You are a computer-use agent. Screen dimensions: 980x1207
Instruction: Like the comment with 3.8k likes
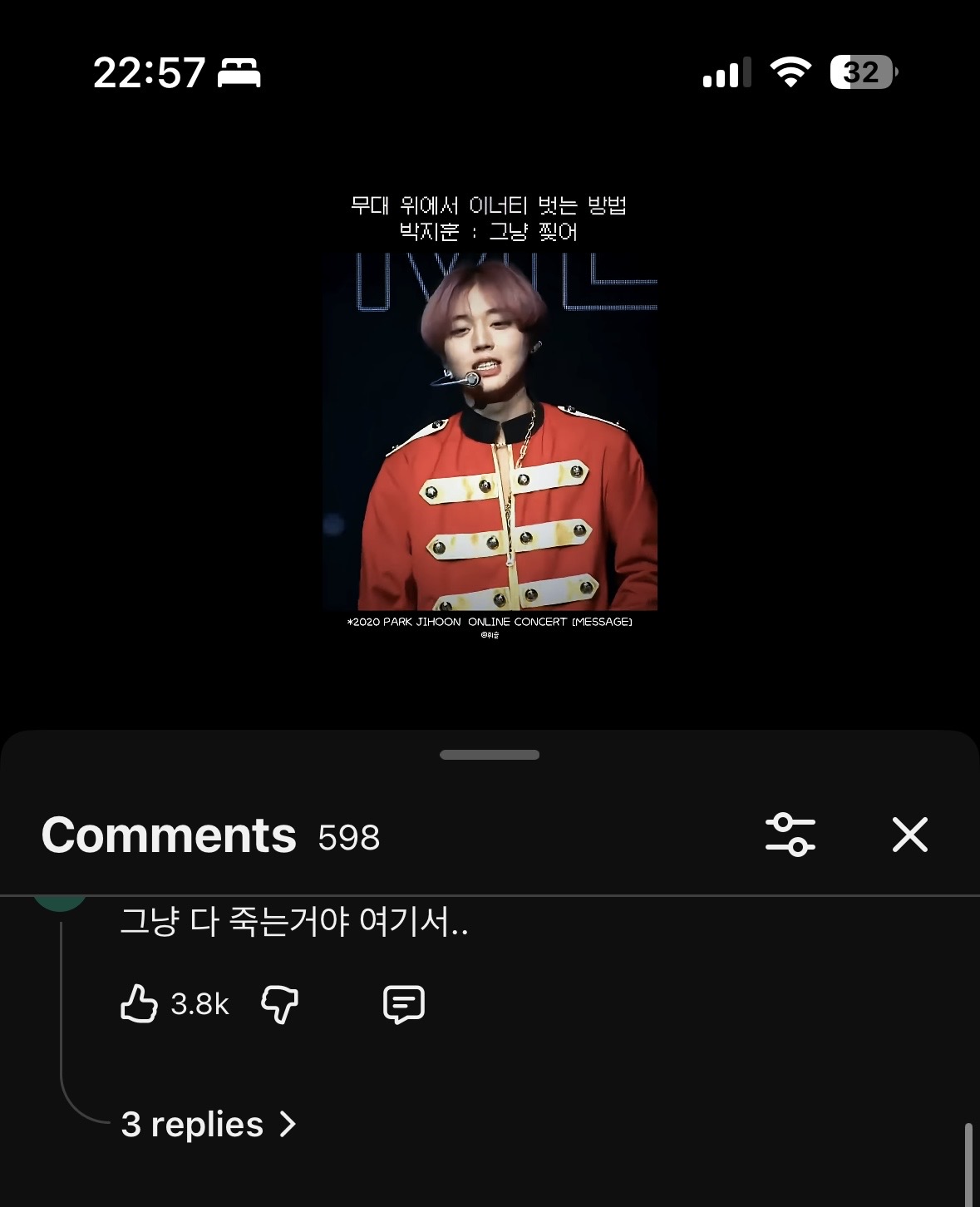(x=140, y=1004)
